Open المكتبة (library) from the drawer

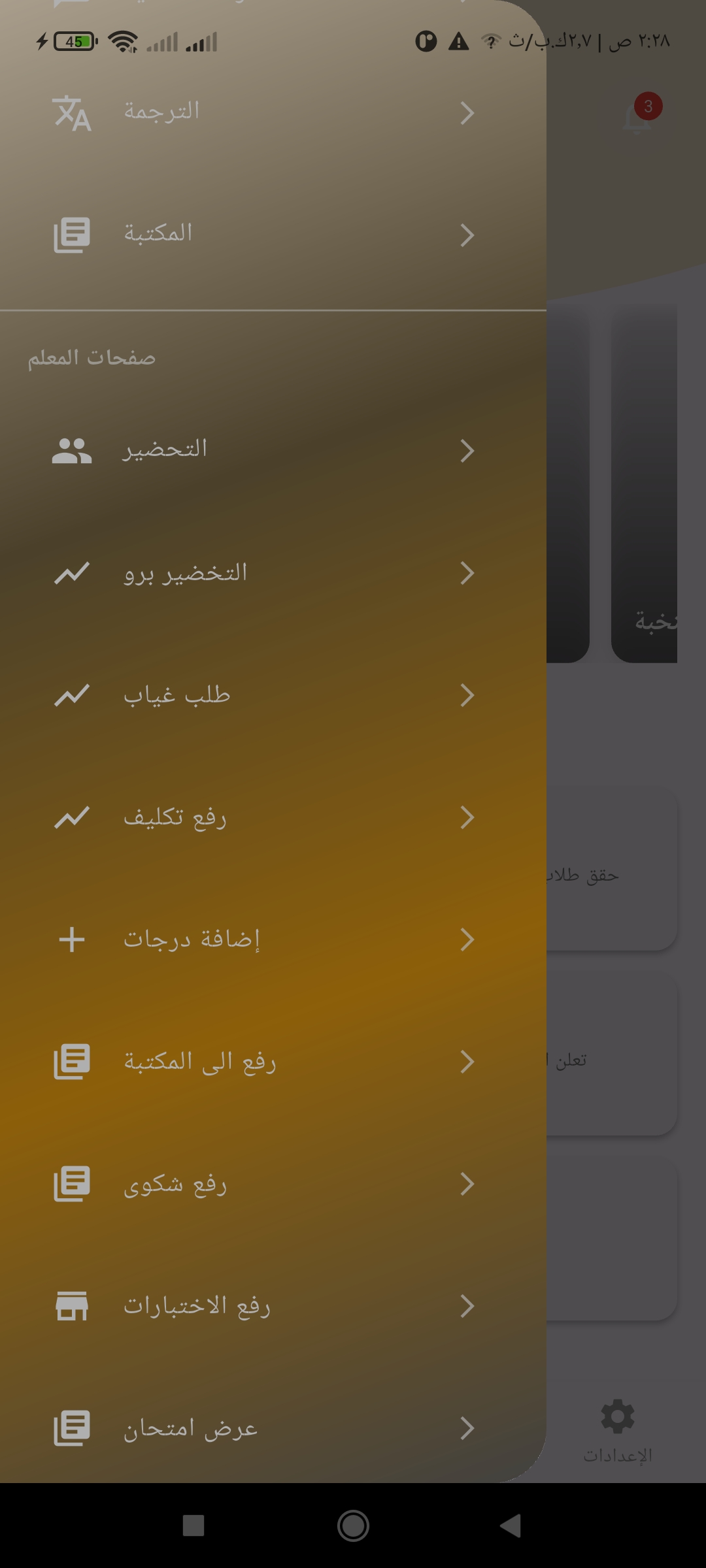261,235
